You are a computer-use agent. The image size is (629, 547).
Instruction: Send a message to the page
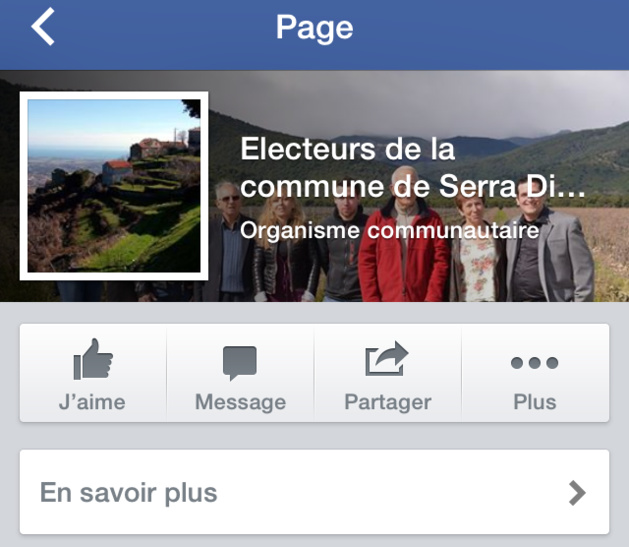click(x=240, y=374)
